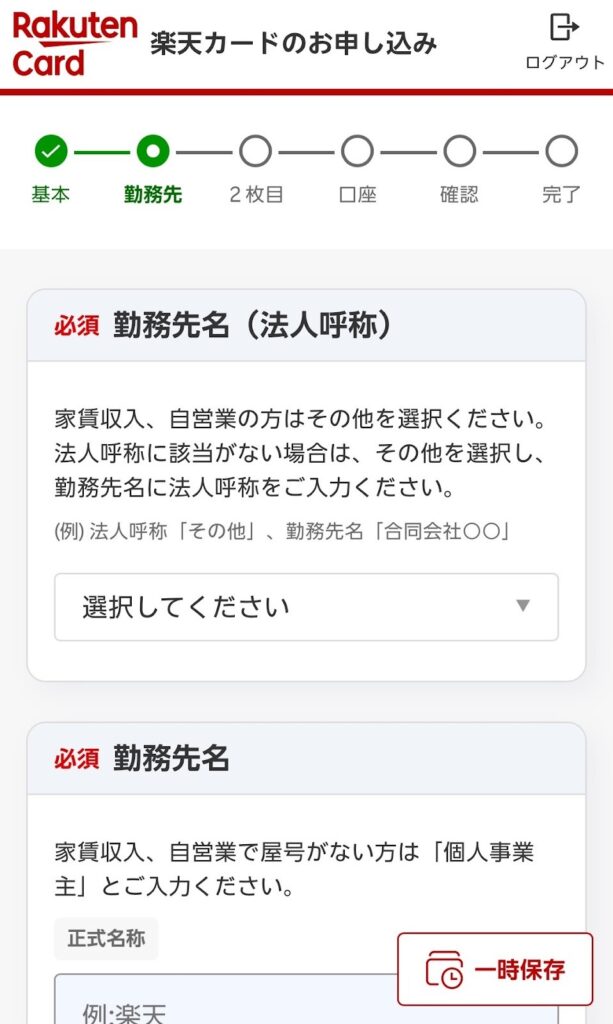613x1024 pixels.
Task: Tap the ログアウト logout button
Action: pyautogui.click(x=565, y=42)
